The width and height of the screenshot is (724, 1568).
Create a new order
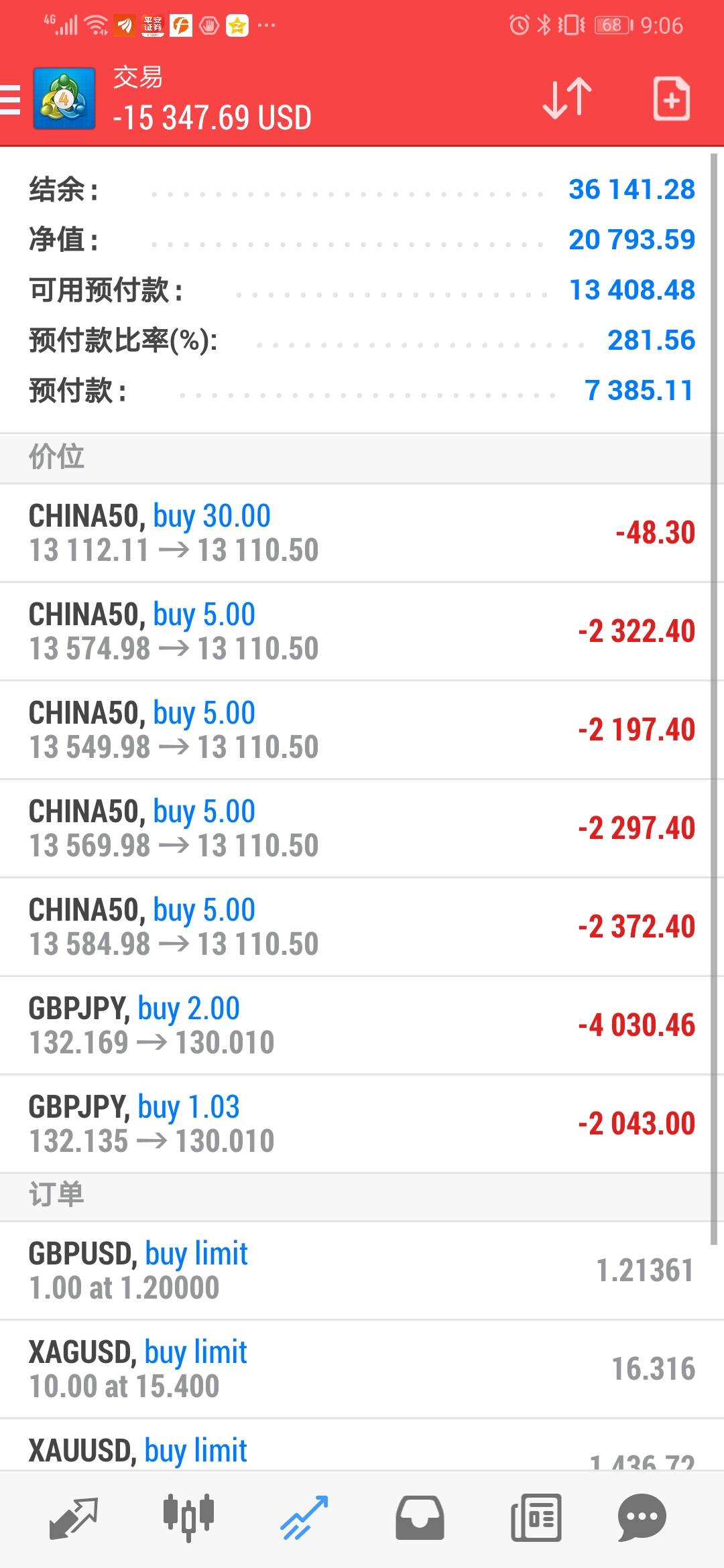(x=671, y=99)
